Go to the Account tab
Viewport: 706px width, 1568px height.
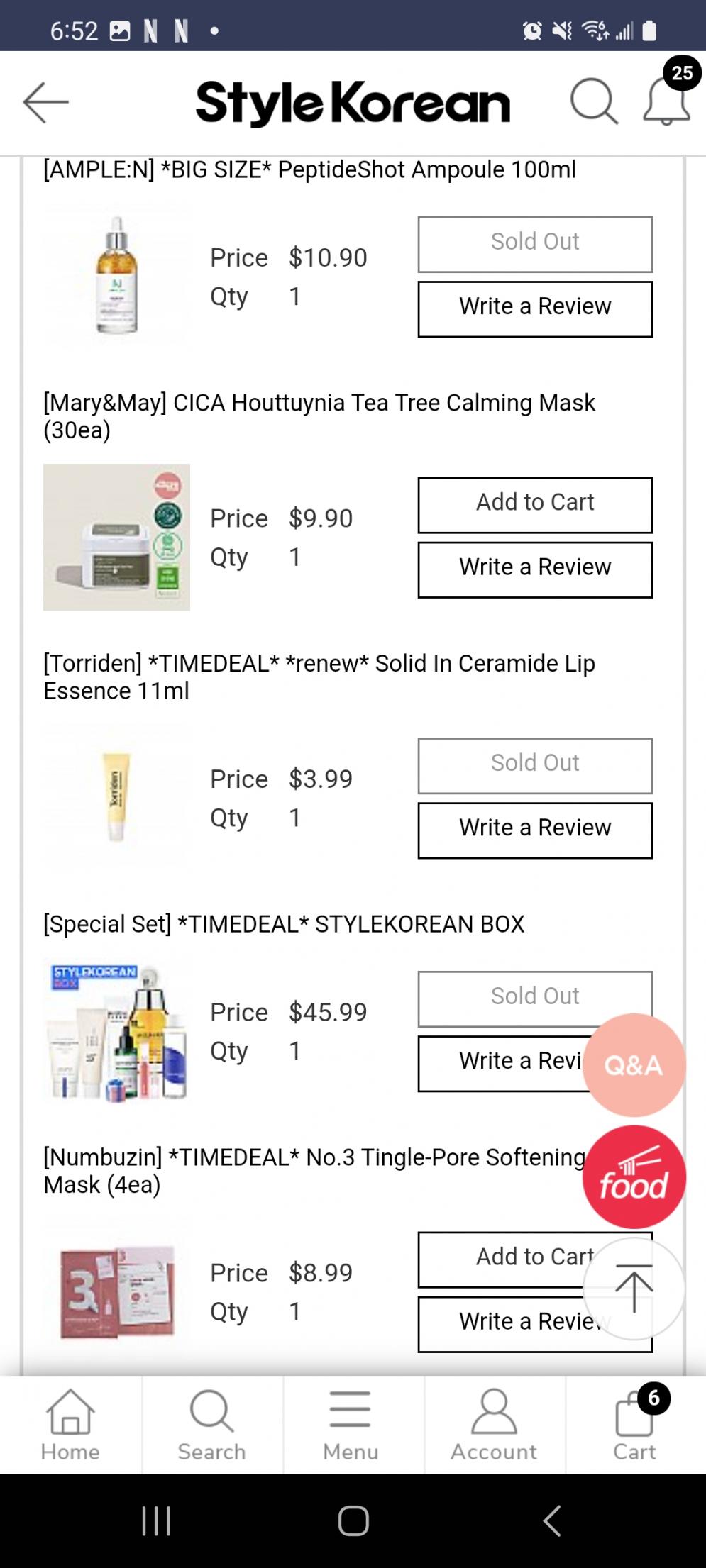(494, 1425)
